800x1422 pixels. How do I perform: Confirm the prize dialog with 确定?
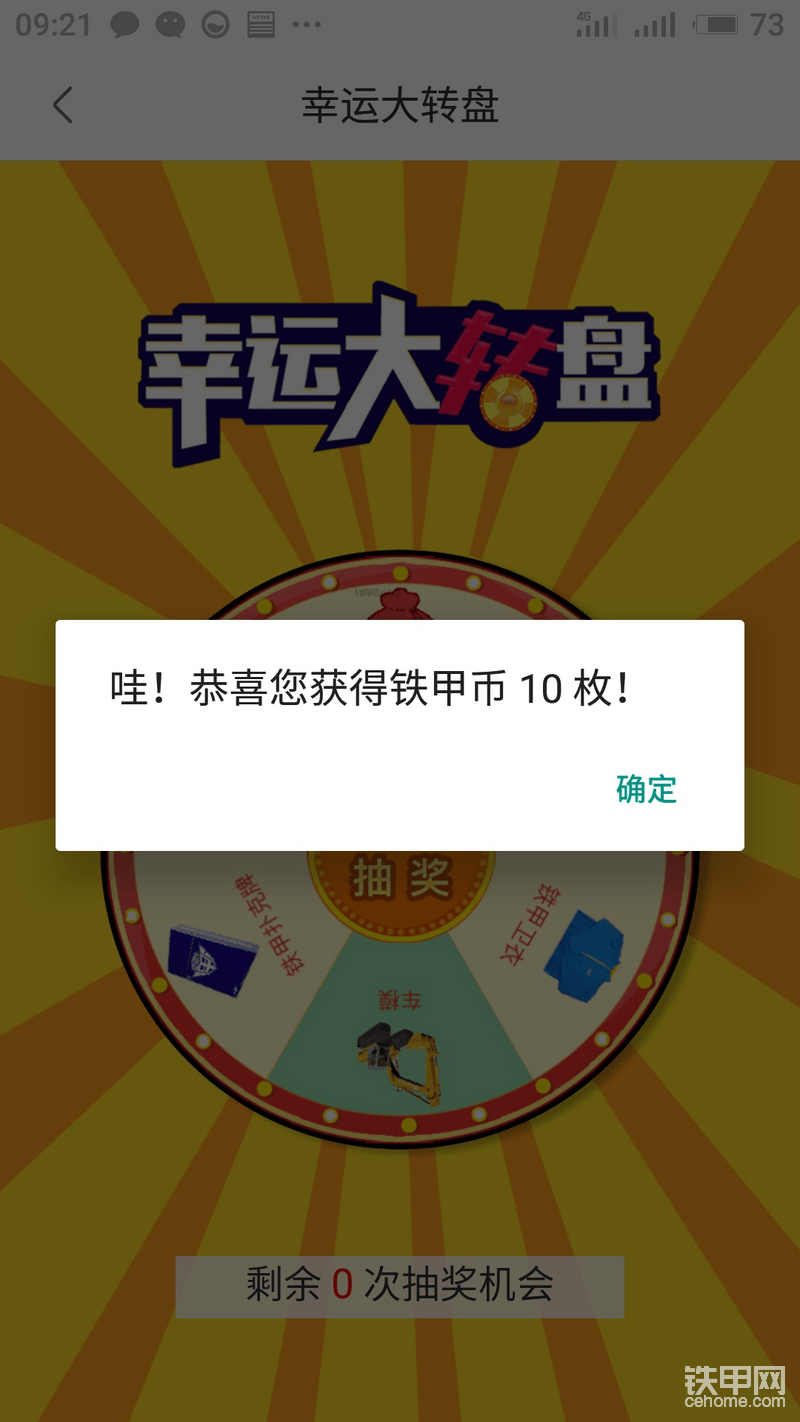pos(646,789)
